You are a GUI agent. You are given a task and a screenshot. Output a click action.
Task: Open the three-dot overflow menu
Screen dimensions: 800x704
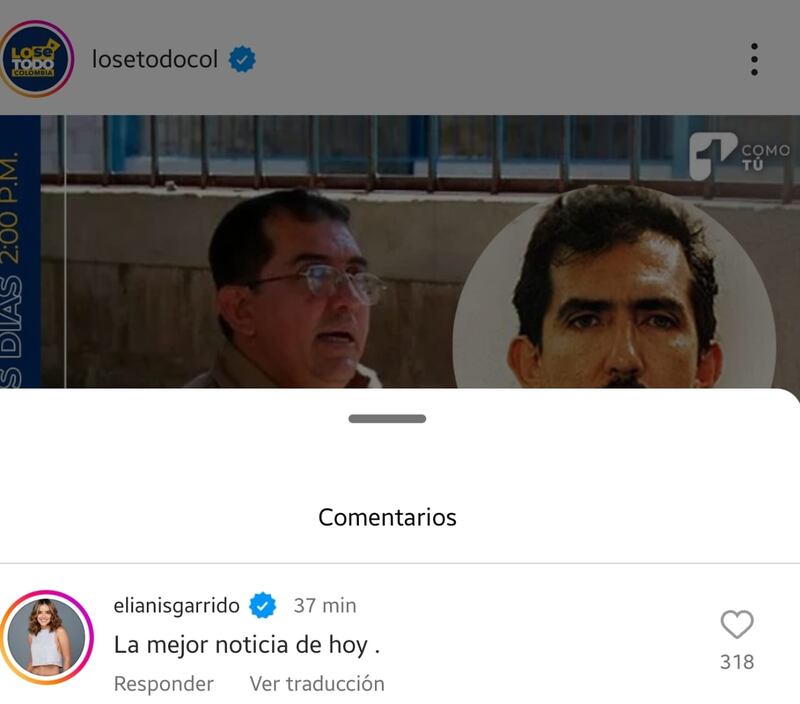[x=754, y=59]
